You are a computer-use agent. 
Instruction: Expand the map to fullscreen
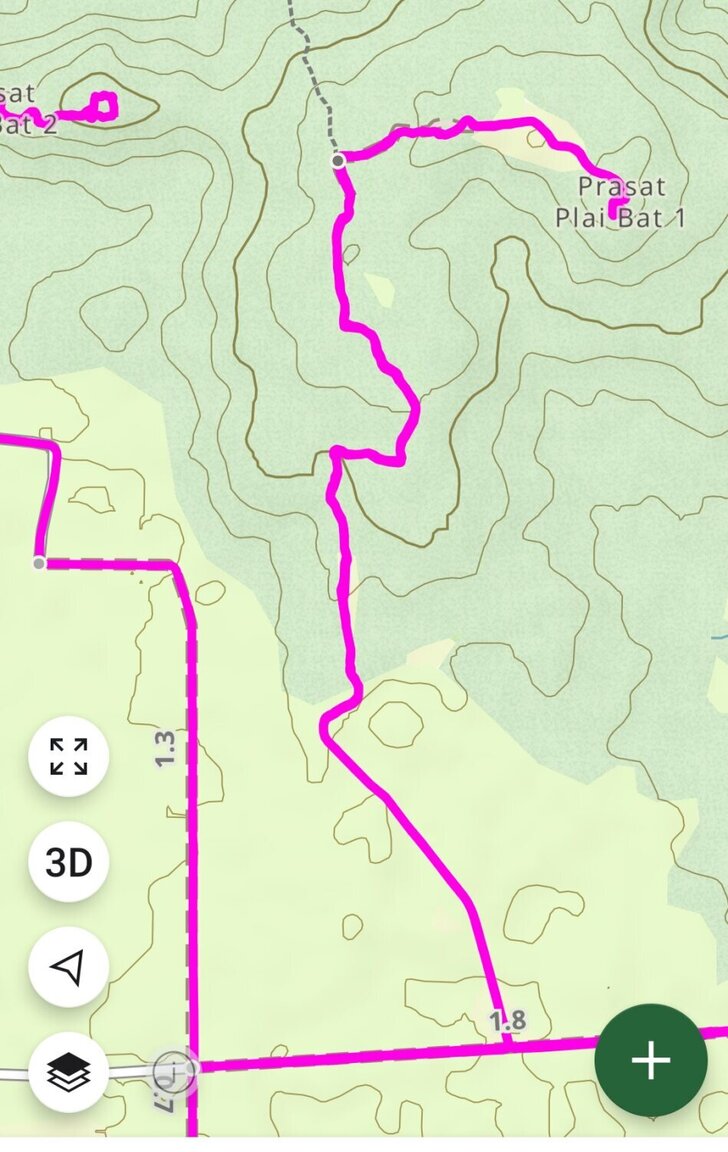point(68,756)
